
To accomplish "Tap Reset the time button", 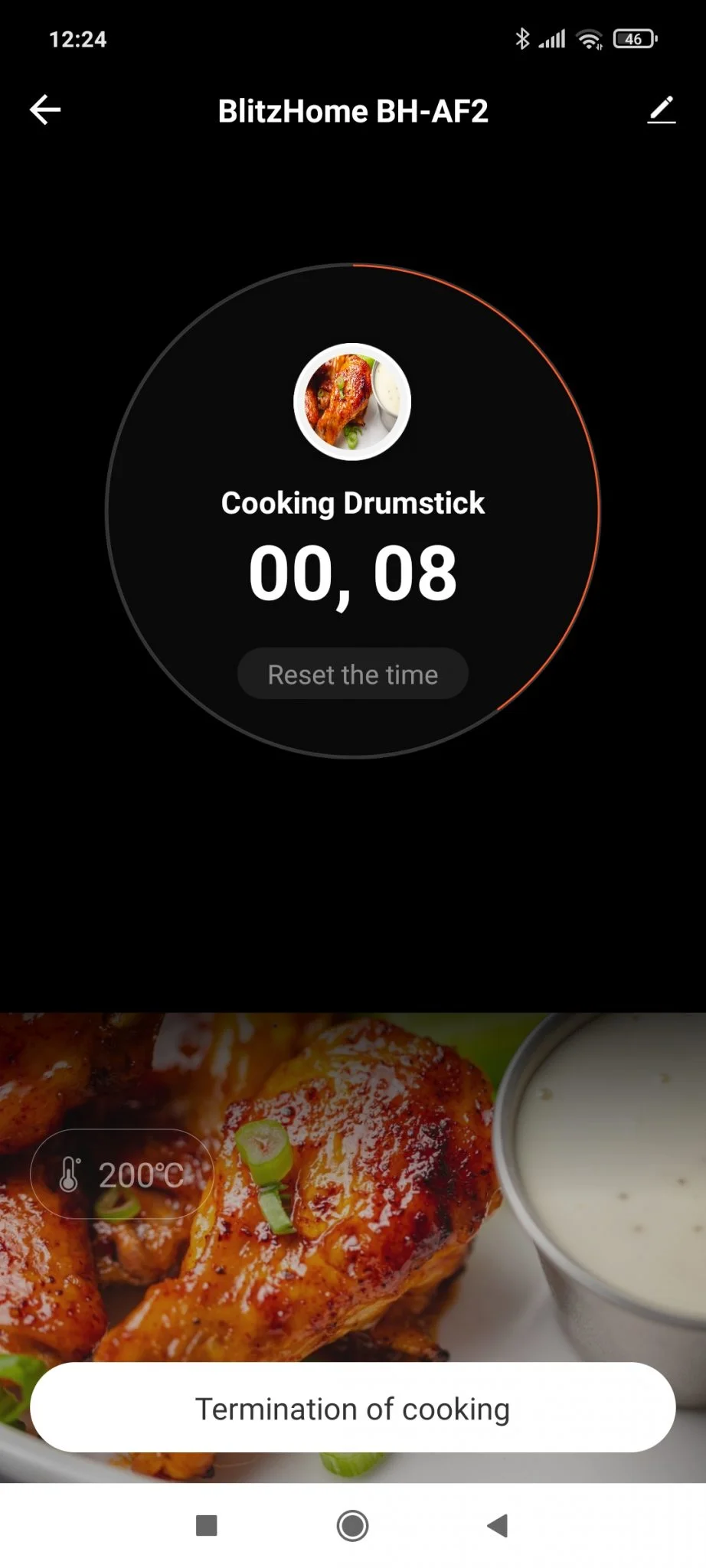I will coord(352,675).
